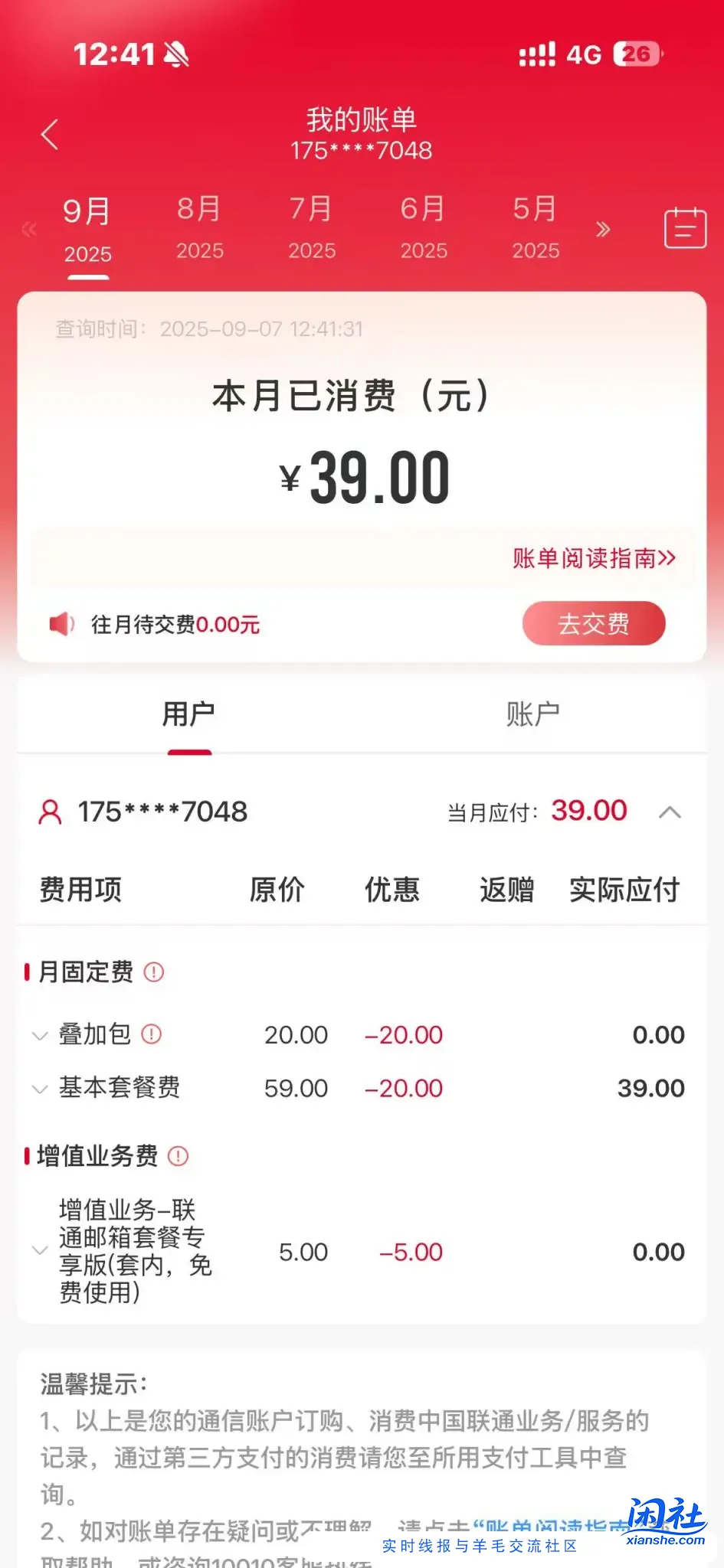The width and height of the screenshot is (724, 1568).
Task: Tap the user profile icon beside 175****7048
Action: (51, 810)
